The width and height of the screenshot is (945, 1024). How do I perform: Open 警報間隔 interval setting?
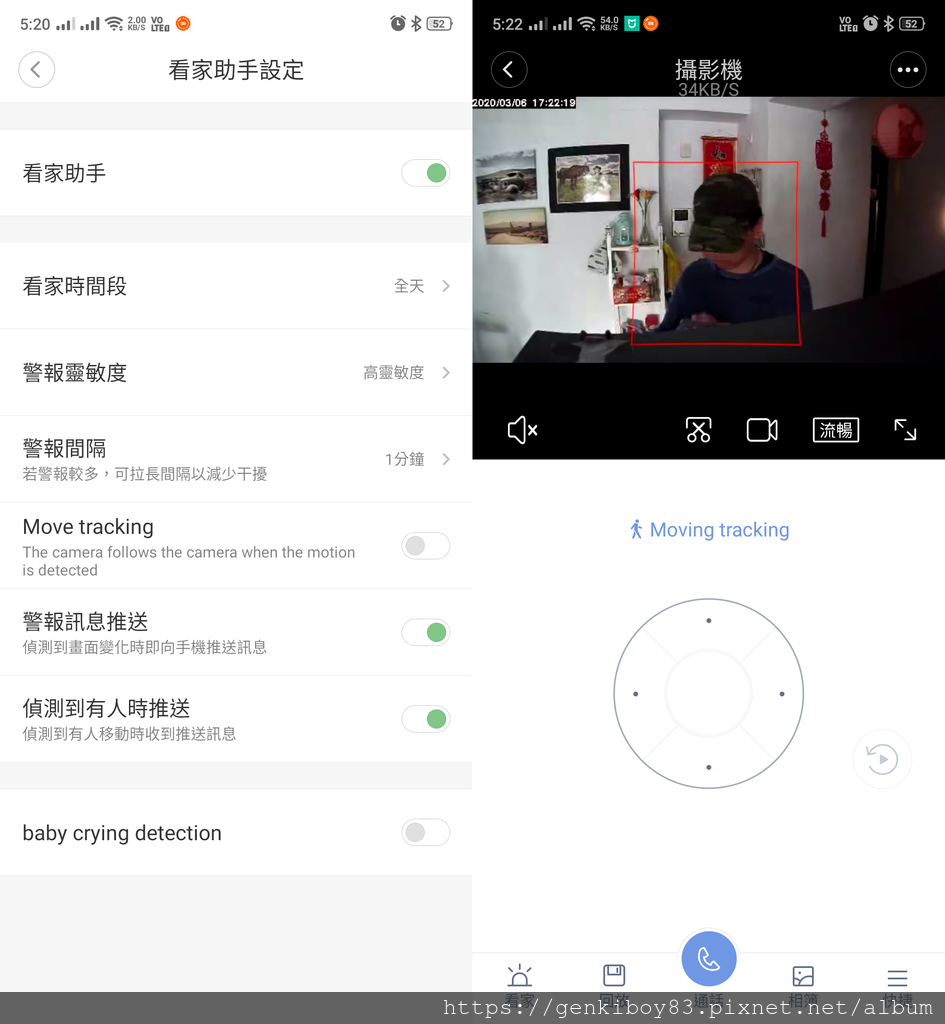coord(236,459)
